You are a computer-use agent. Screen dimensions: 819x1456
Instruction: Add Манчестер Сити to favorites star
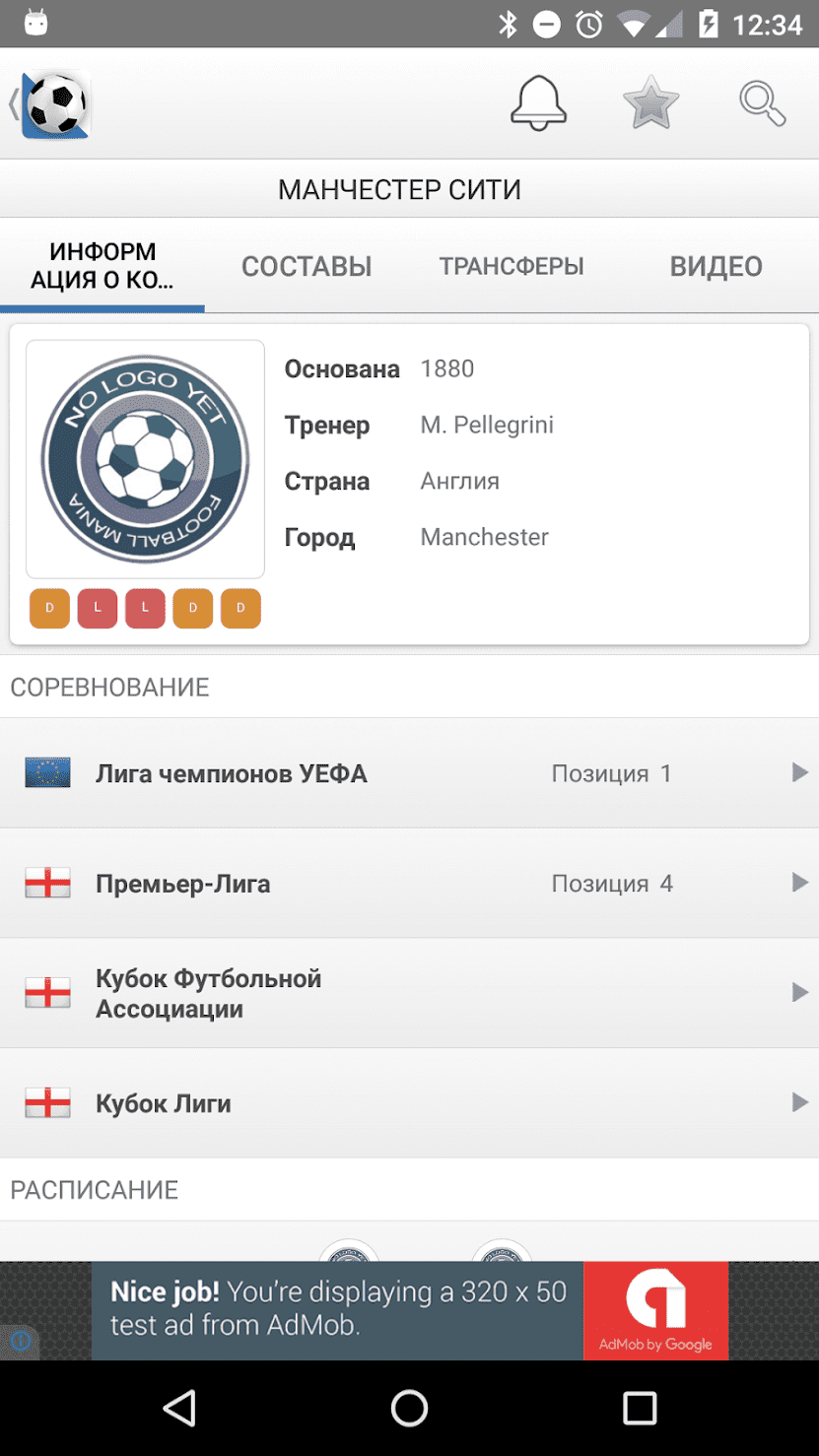point(650,102)
